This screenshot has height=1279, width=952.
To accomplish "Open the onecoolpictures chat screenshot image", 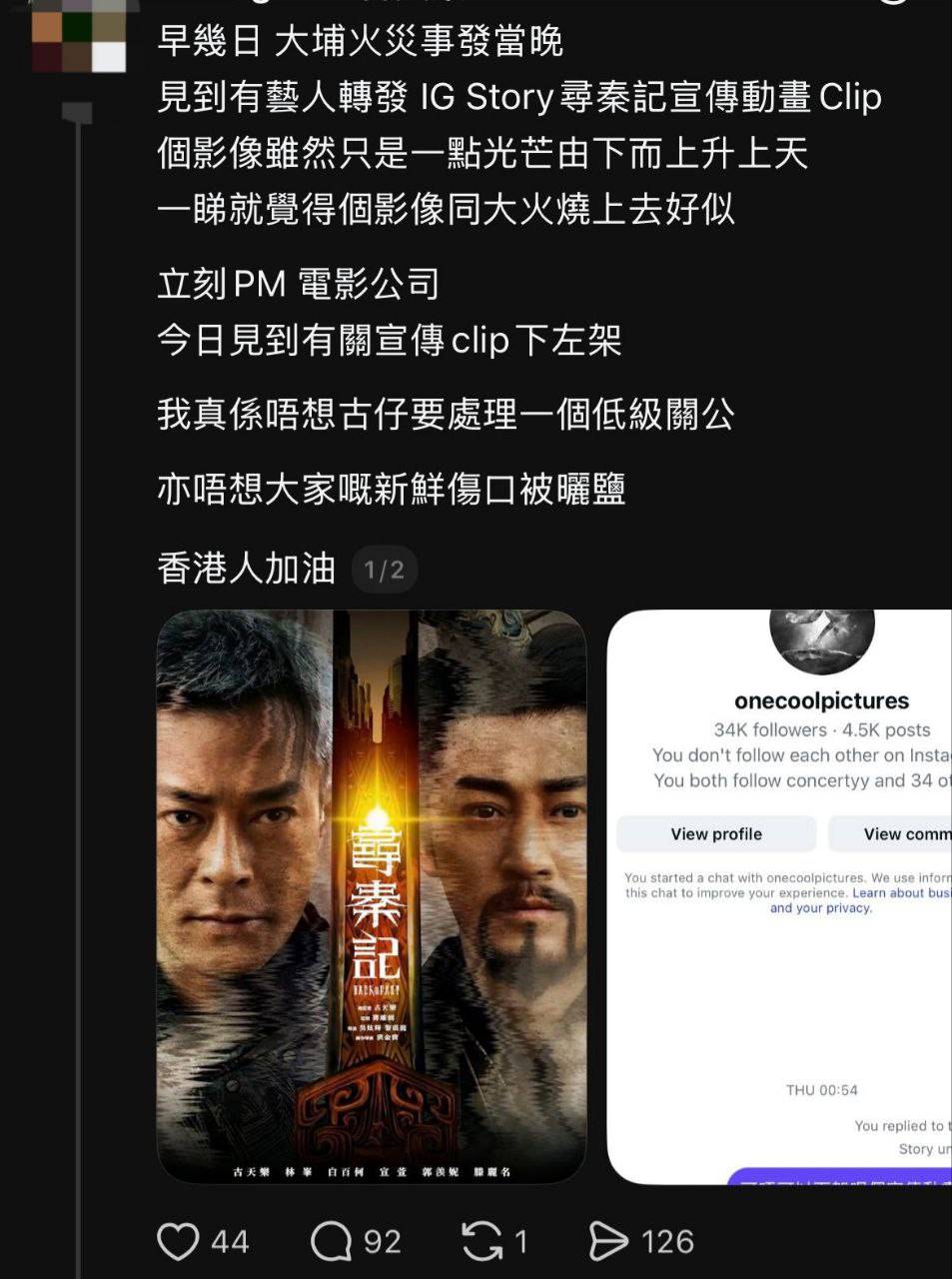I will pyautogui.click(x=779, y=896).
